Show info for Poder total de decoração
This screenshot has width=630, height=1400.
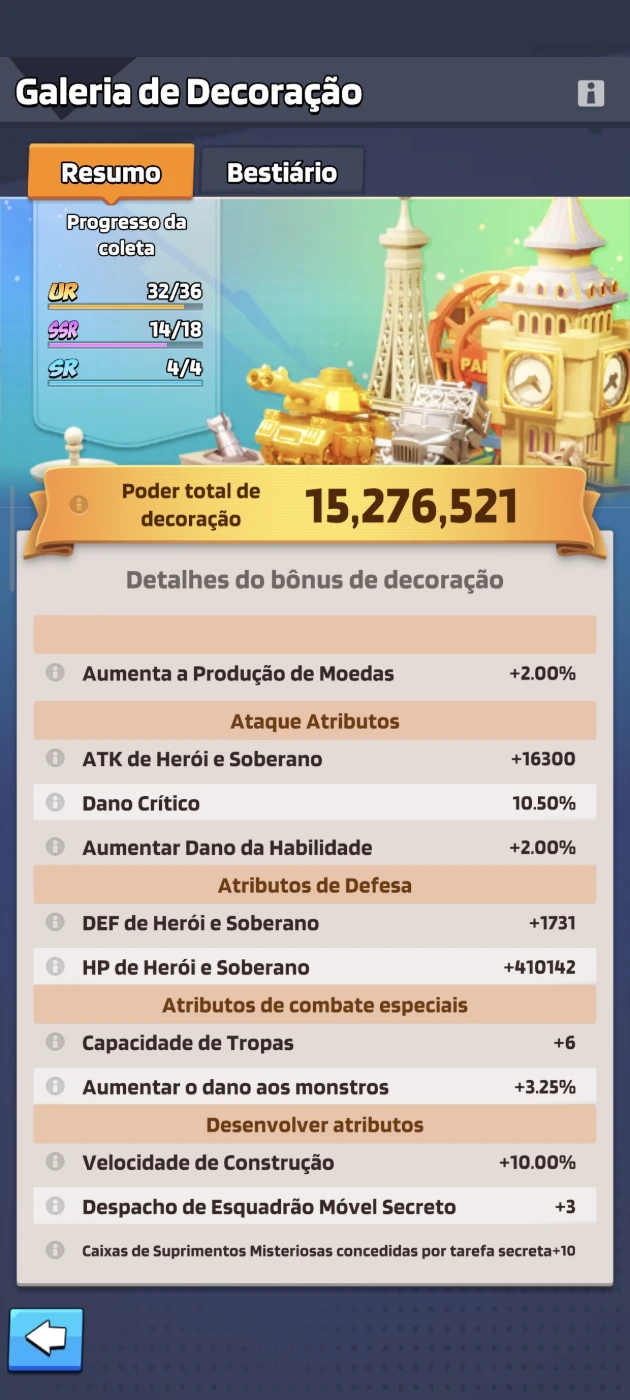click(79, 505)
